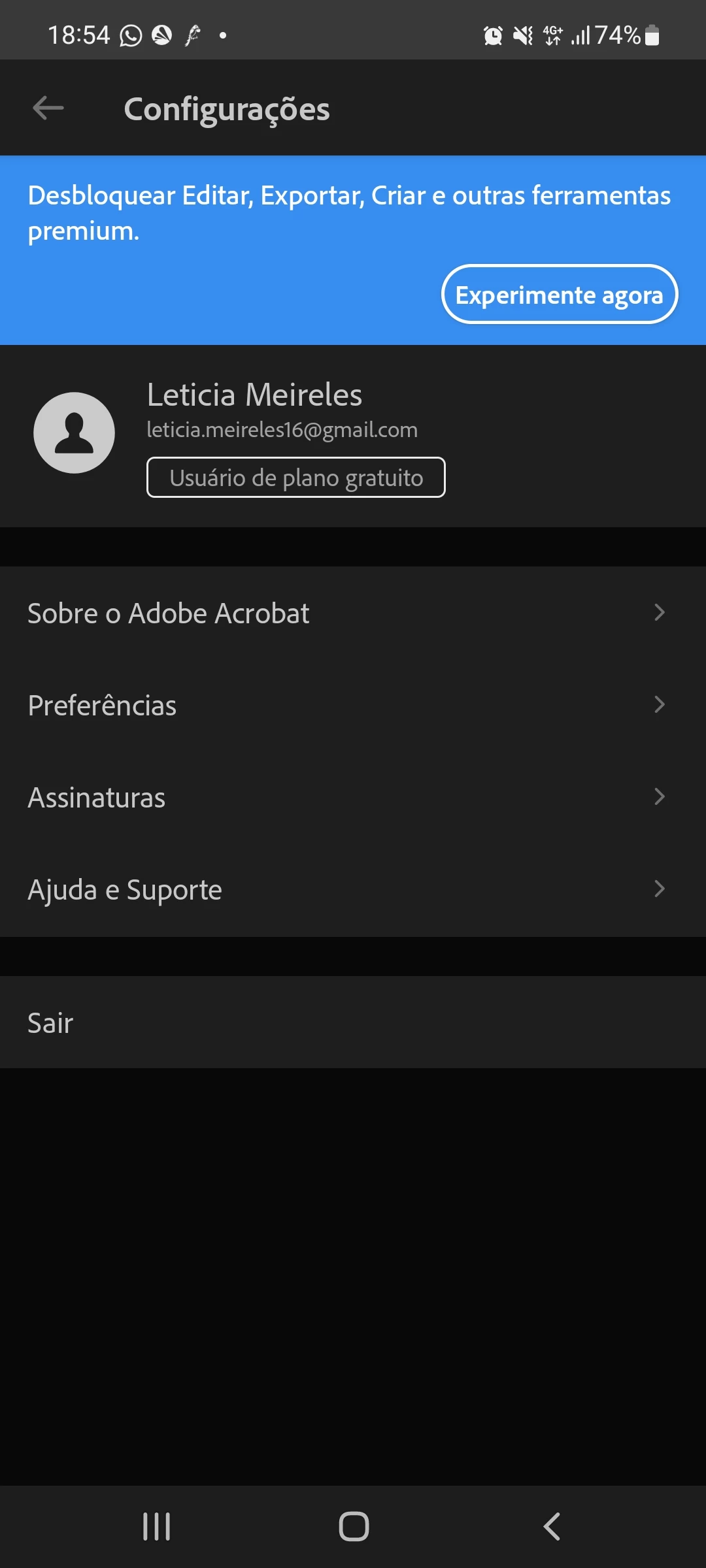The height and width of the screenshot is (1568, 706).
Task: Open Ajuda e Suporte
Action: coord(353,889)
